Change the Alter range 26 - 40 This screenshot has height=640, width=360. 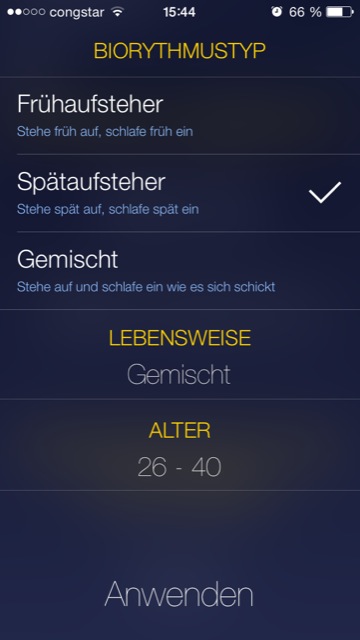pyautogui.click(x=180, y=445)
